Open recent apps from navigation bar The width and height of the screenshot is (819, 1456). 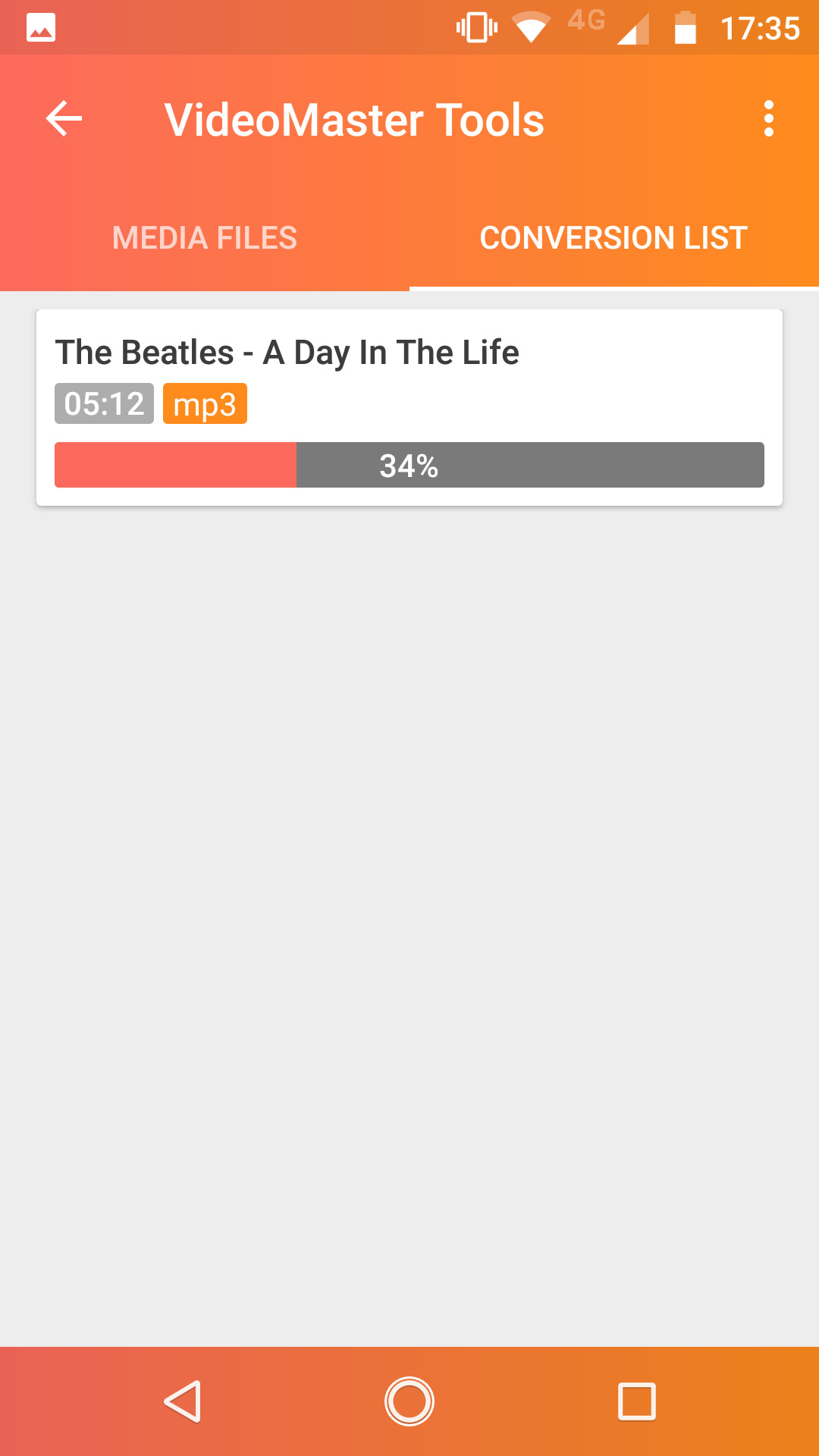point(636,1401)
